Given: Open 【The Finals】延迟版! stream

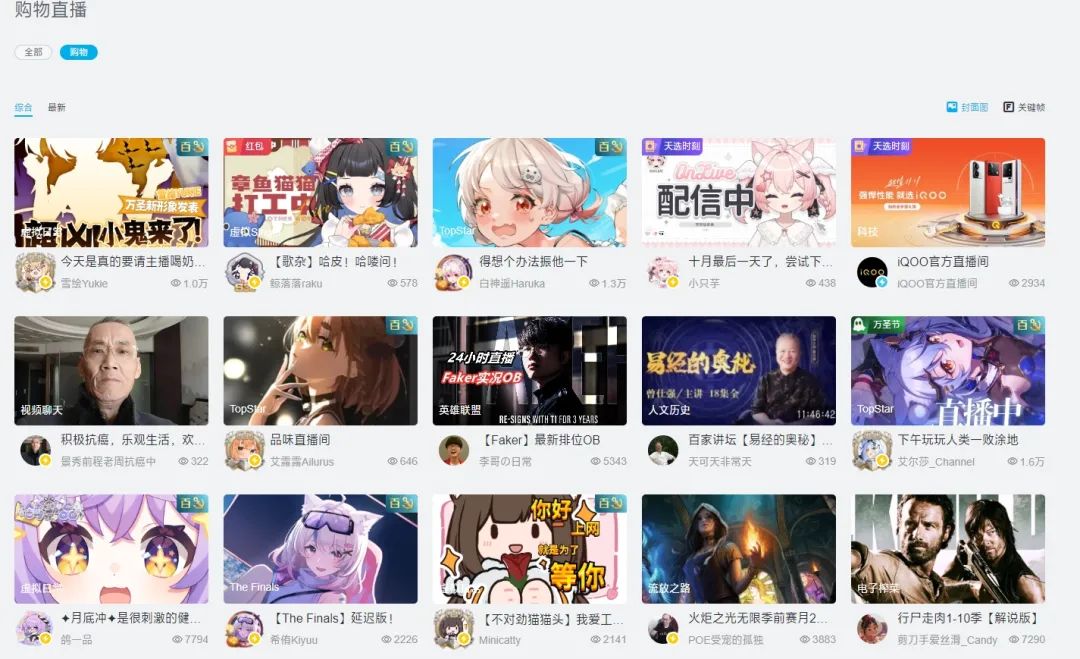Looking at the screenshot, I should click(320, 549).
